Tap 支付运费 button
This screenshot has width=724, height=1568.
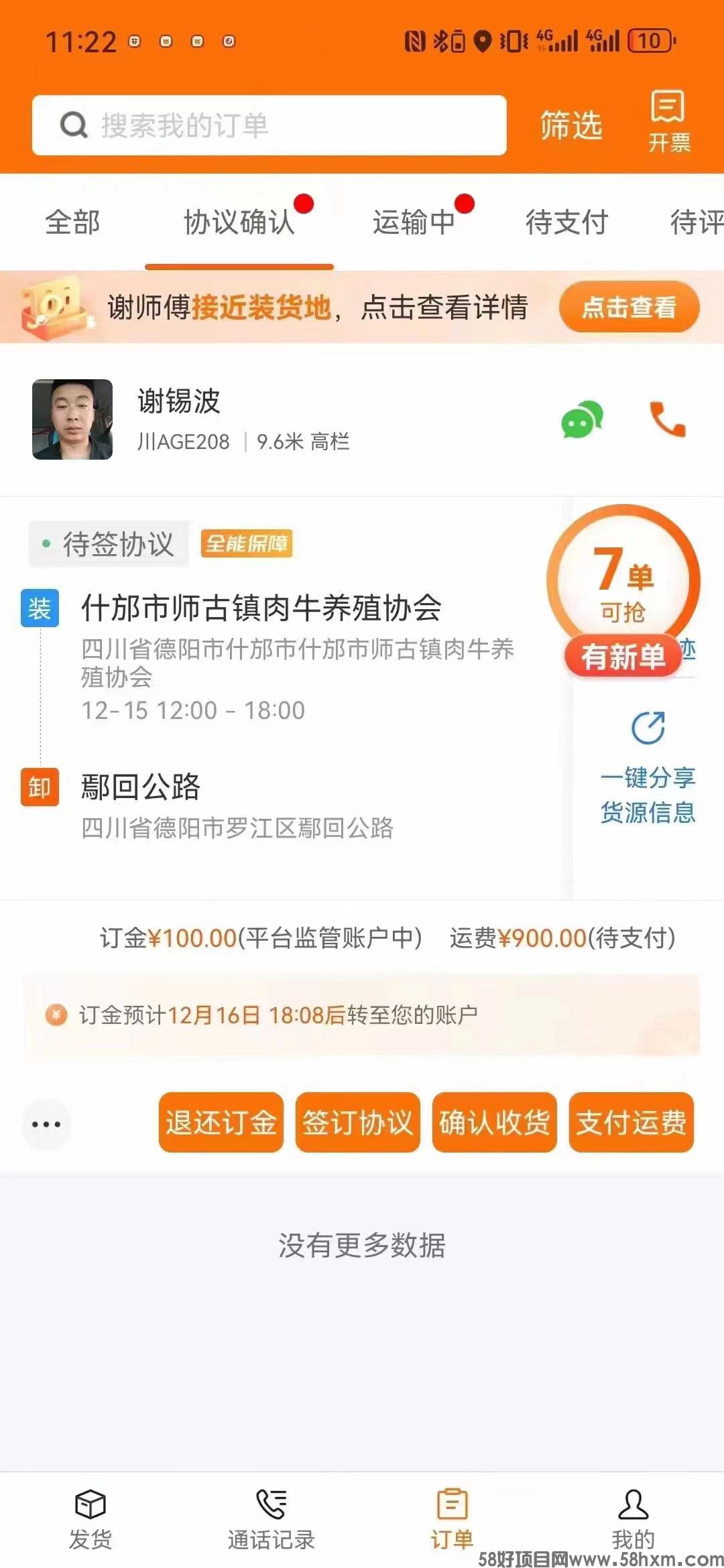(x=631, y=1122)
